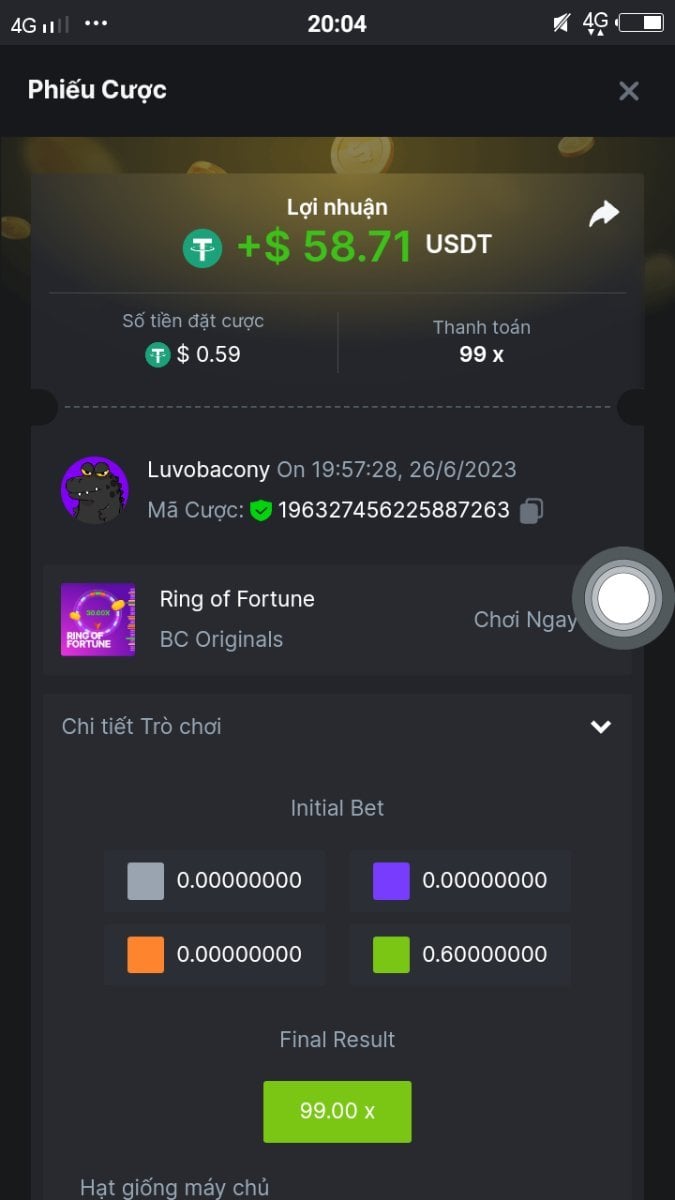Image resolution: width=675 pixels, height=1200 pixels.
Task: Close the Phiếu Cược bet slip
Action: pyautogui.click(x=628, y=91)
